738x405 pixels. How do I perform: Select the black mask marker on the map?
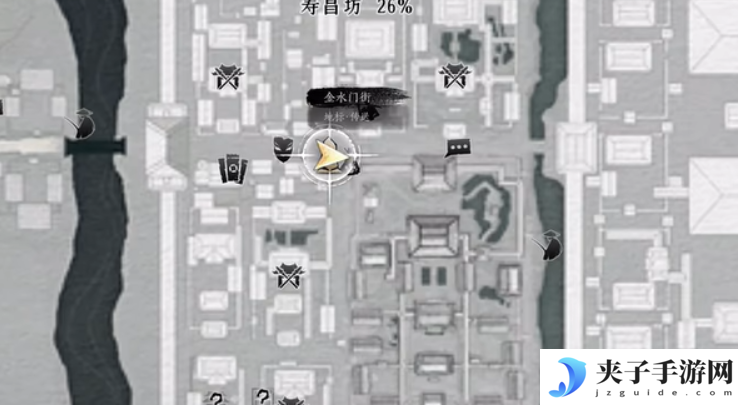click(x=284, y=148)
